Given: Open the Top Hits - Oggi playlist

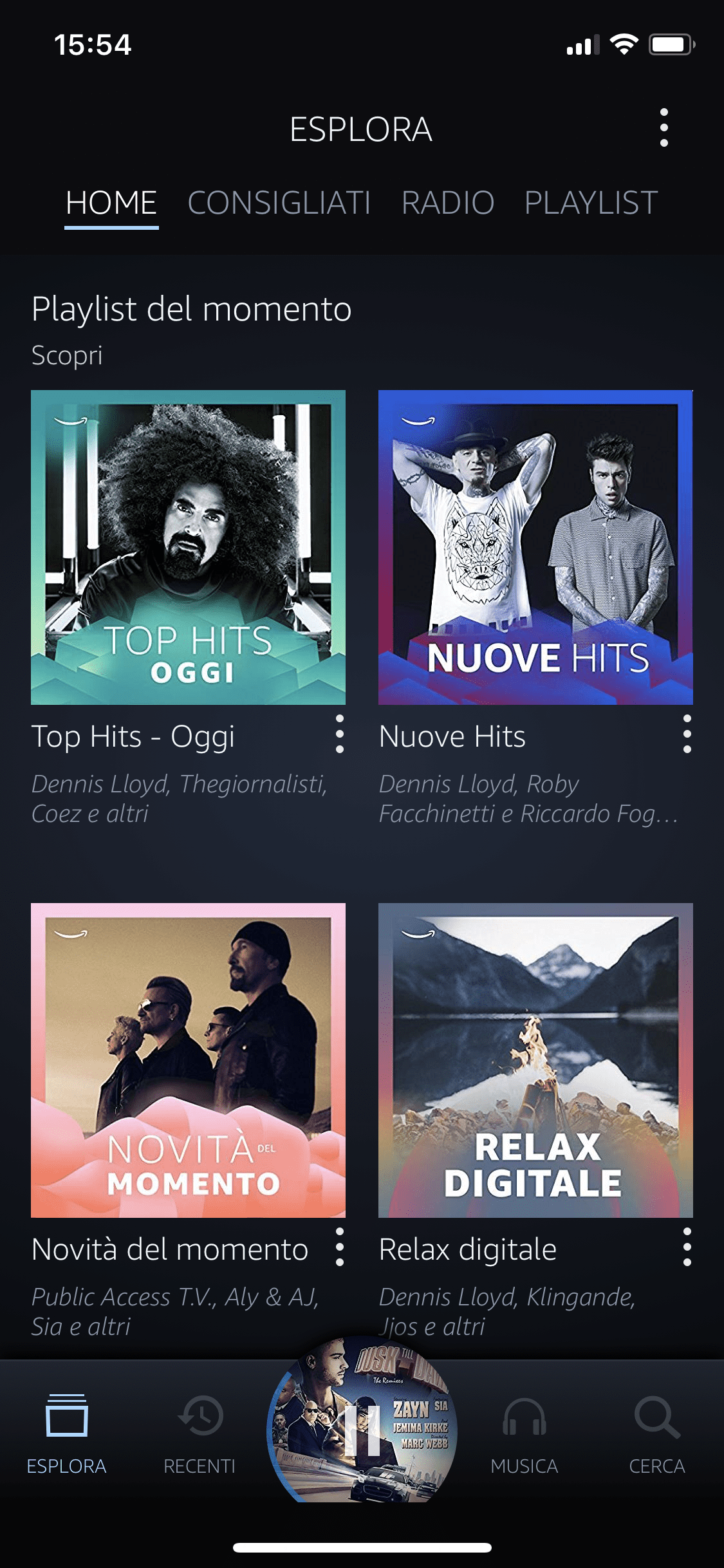Looking at the screenshot, I should click(x=188, y=547).
